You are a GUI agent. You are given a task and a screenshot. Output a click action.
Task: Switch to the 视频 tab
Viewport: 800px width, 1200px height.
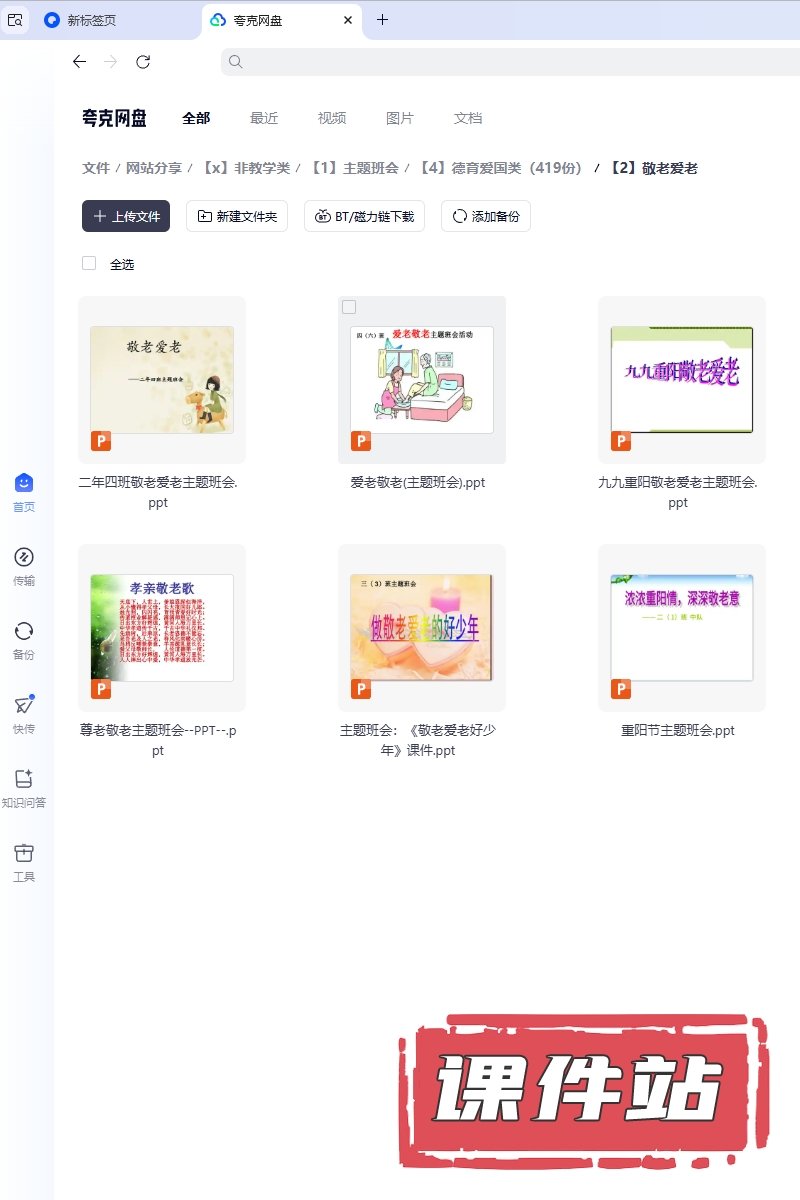pos(332,118)
